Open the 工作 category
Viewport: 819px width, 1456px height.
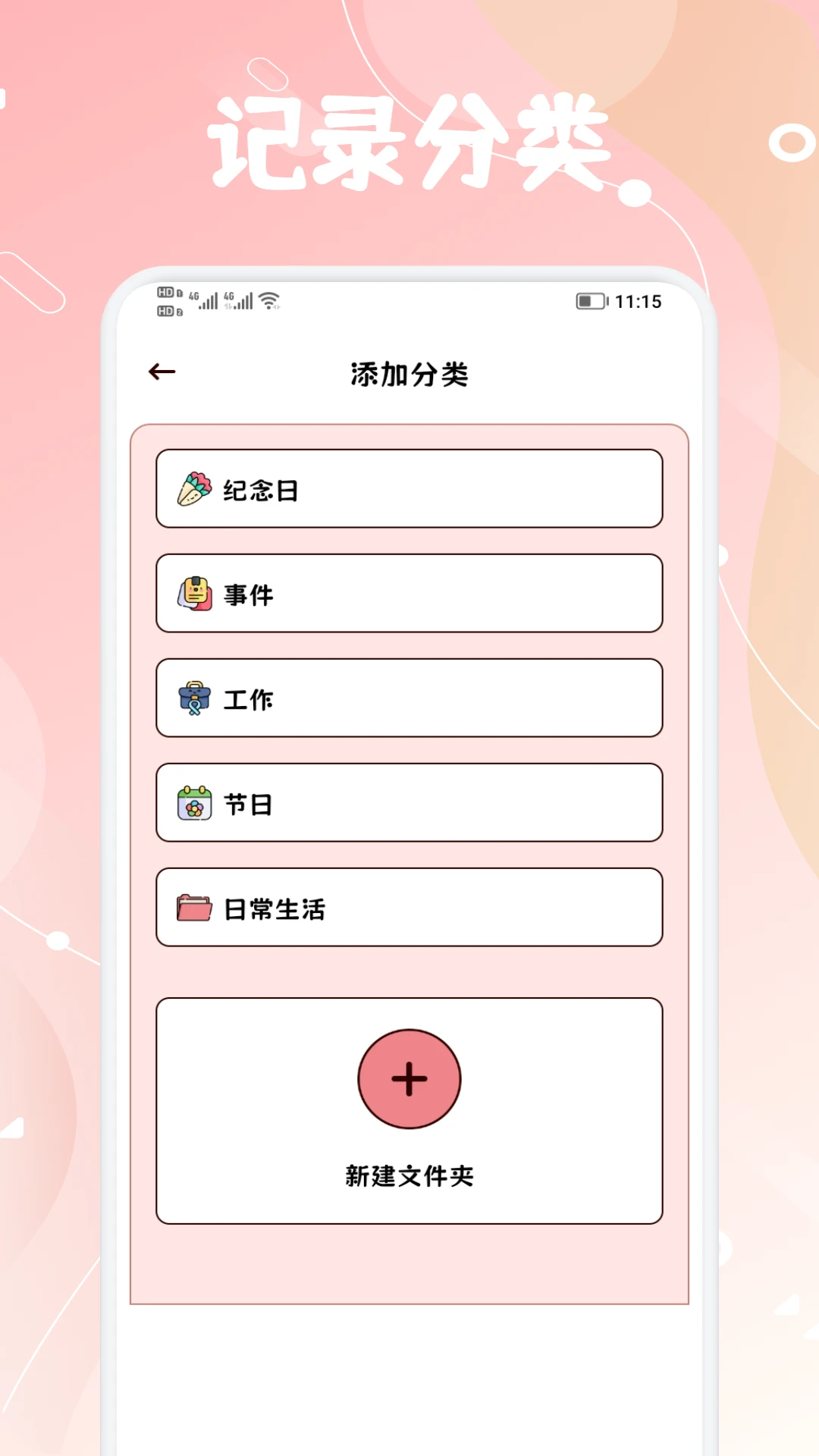(409, 698)
